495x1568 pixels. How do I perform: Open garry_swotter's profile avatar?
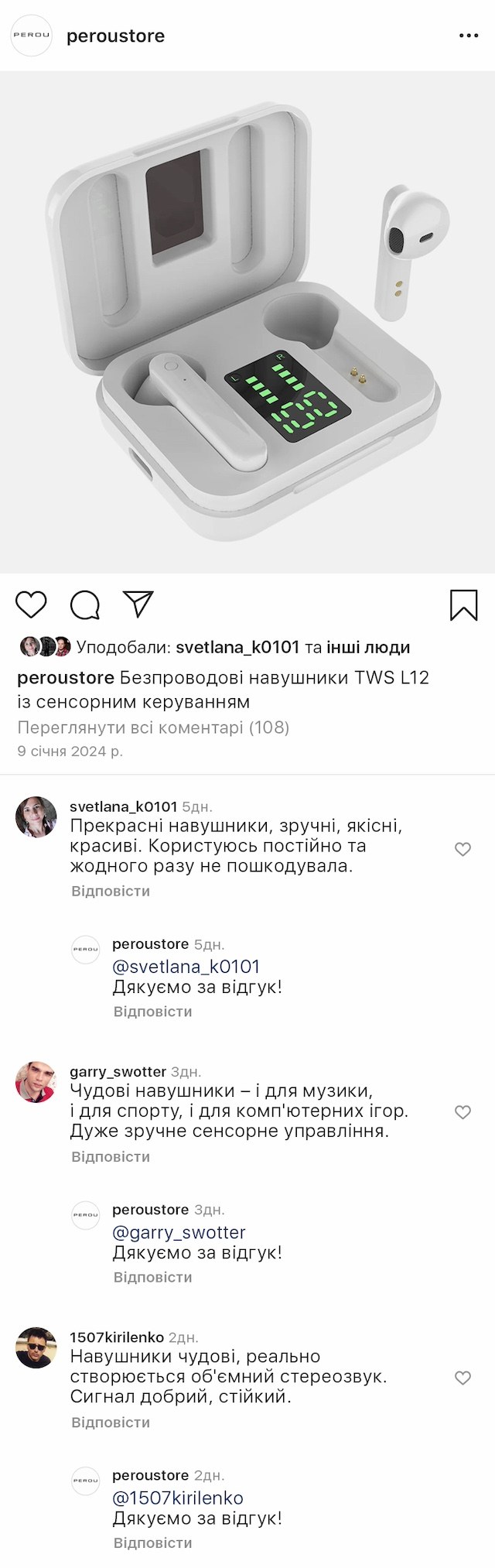tap(36, 1082)
